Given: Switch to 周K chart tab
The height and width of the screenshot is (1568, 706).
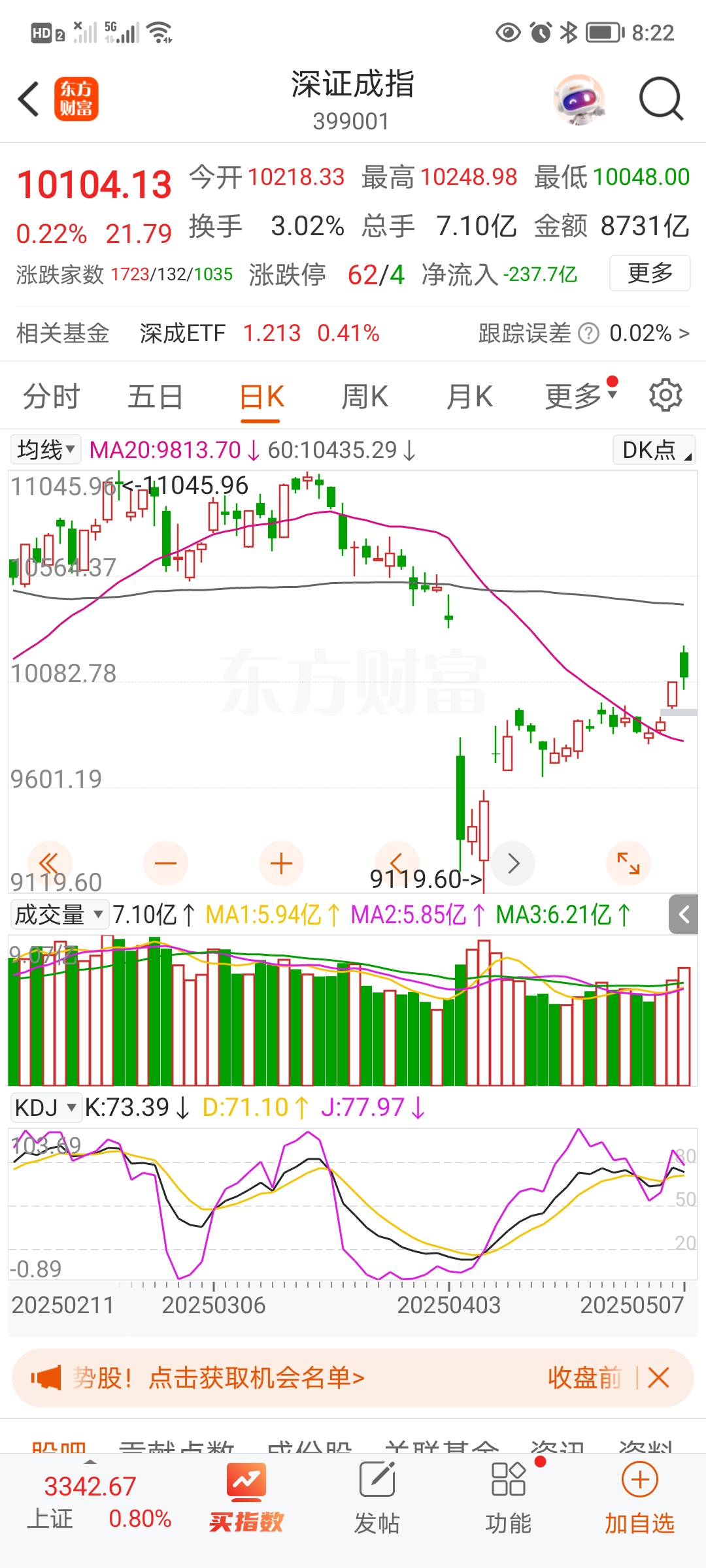Looking at the screenshot, I should 365,397.
